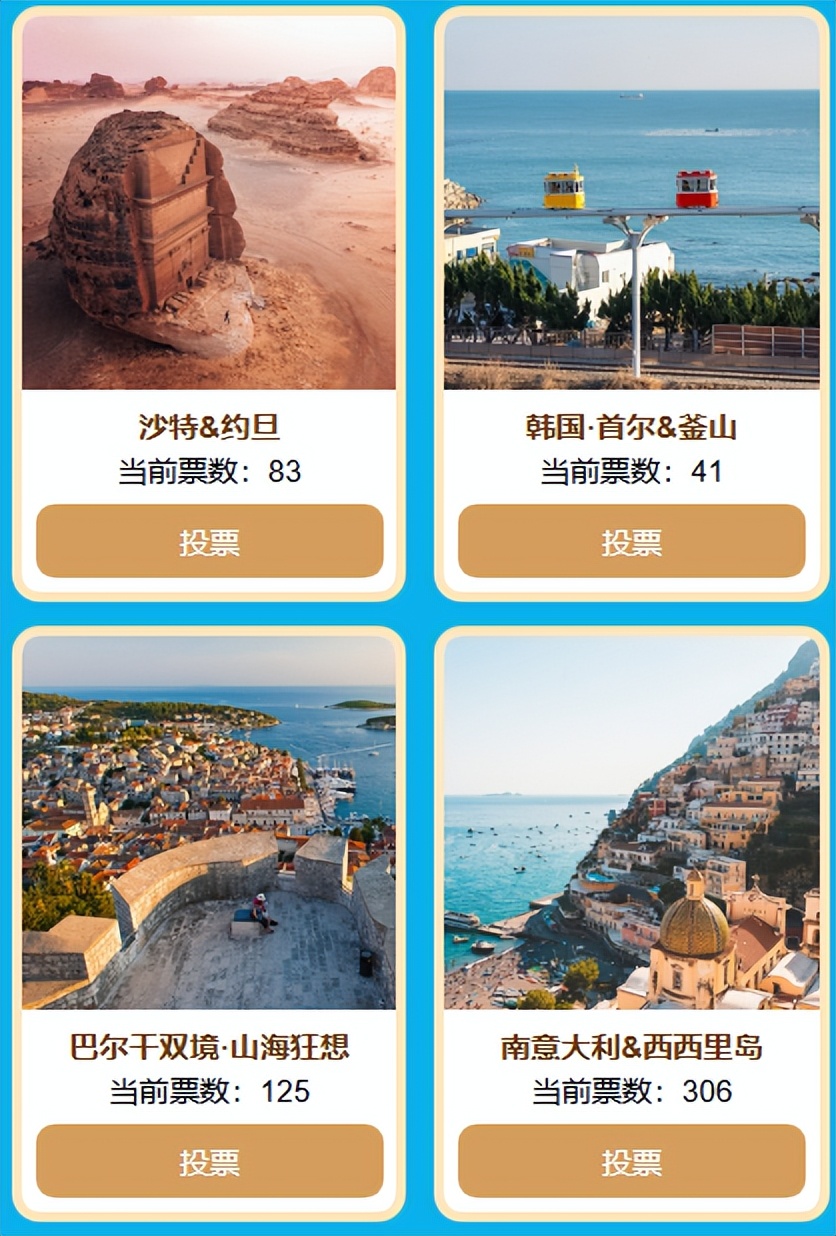The width and height of the screenshot is (836, 1236).
Task: Vote for 韩国·首尔&釜山
Action: (631, 541)
